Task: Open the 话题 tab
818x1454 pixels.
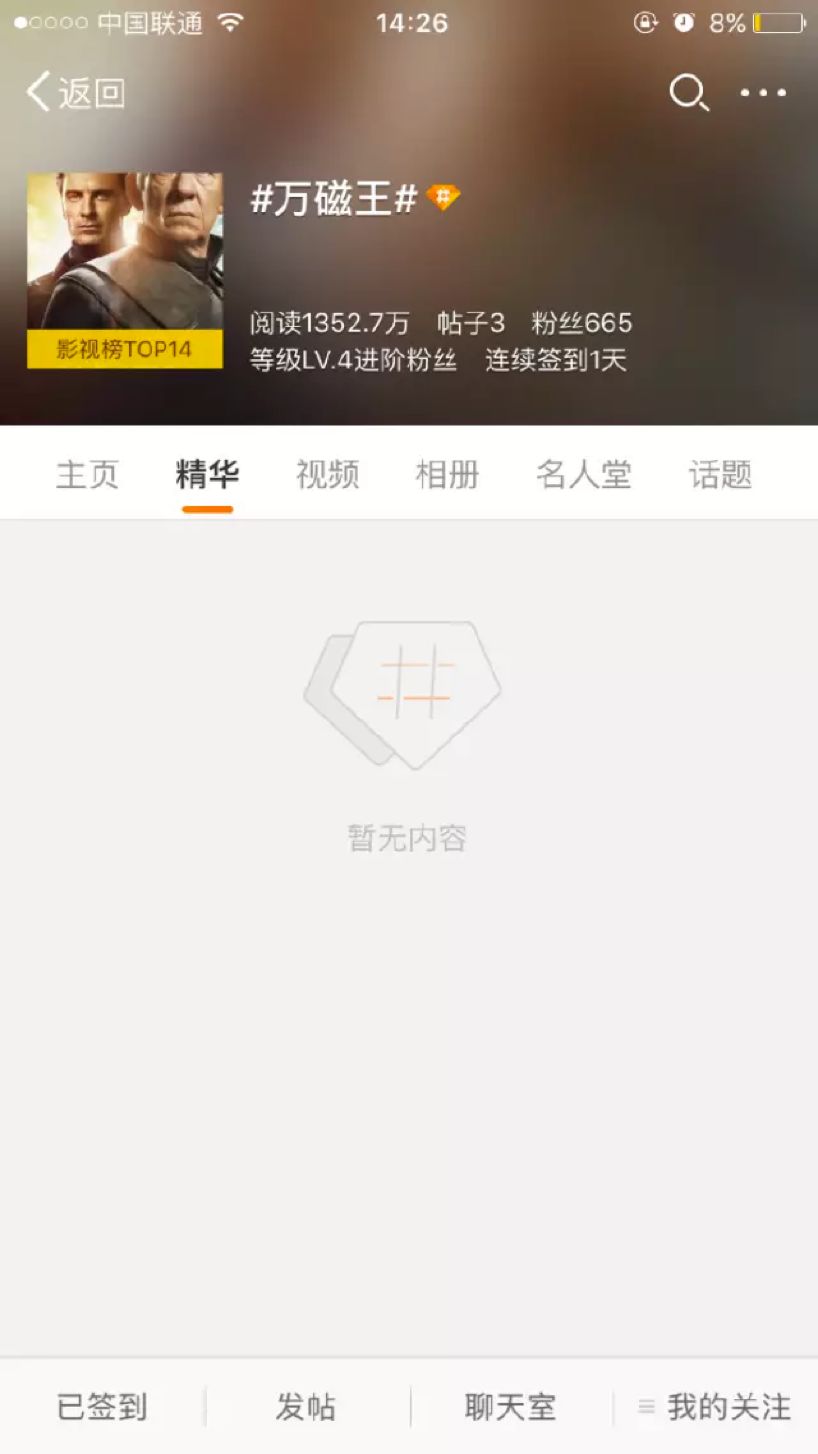Action: 720,474
